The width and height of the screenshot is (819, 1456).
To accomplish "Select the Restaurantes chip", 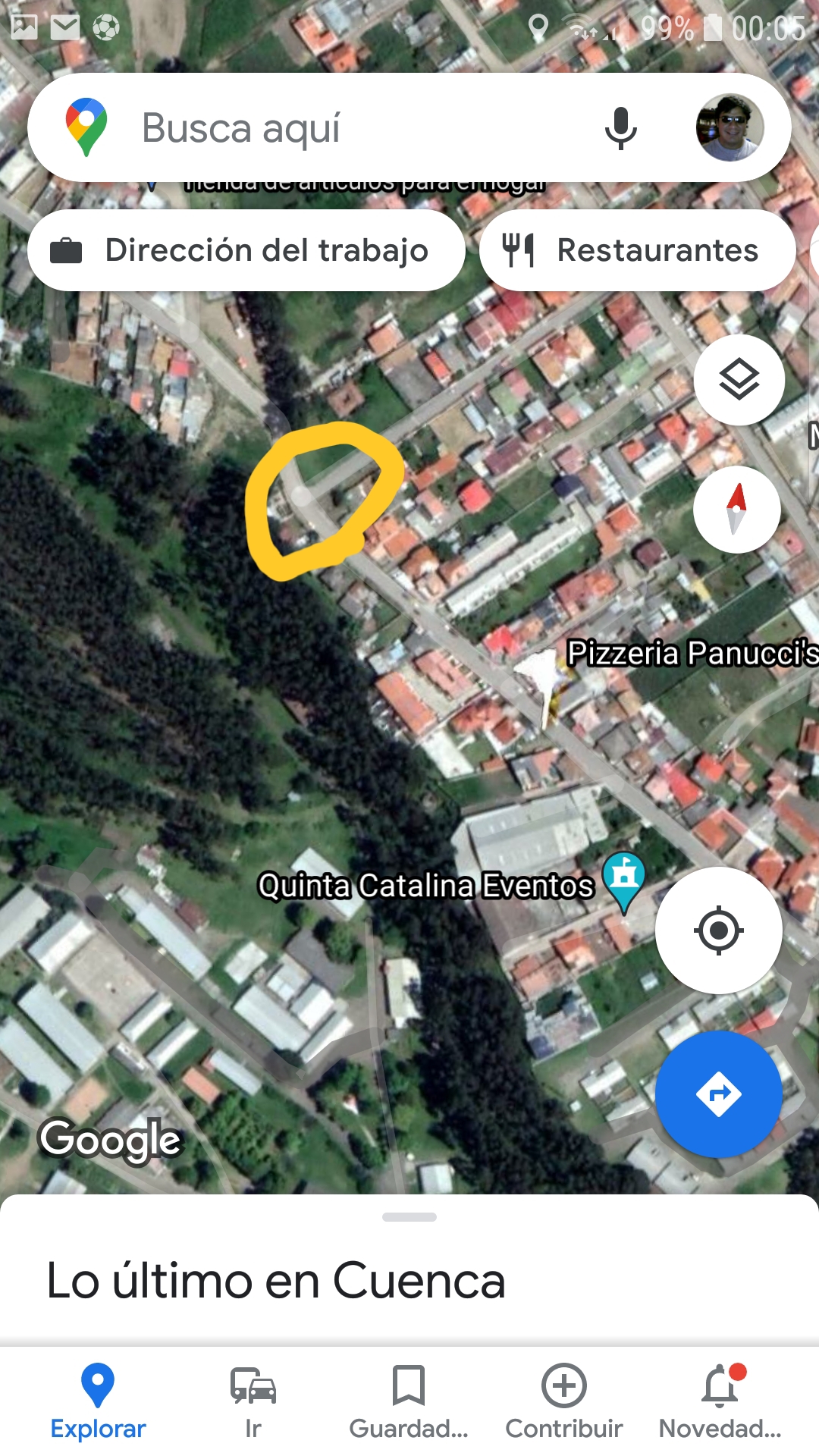I will click(637, 250).
